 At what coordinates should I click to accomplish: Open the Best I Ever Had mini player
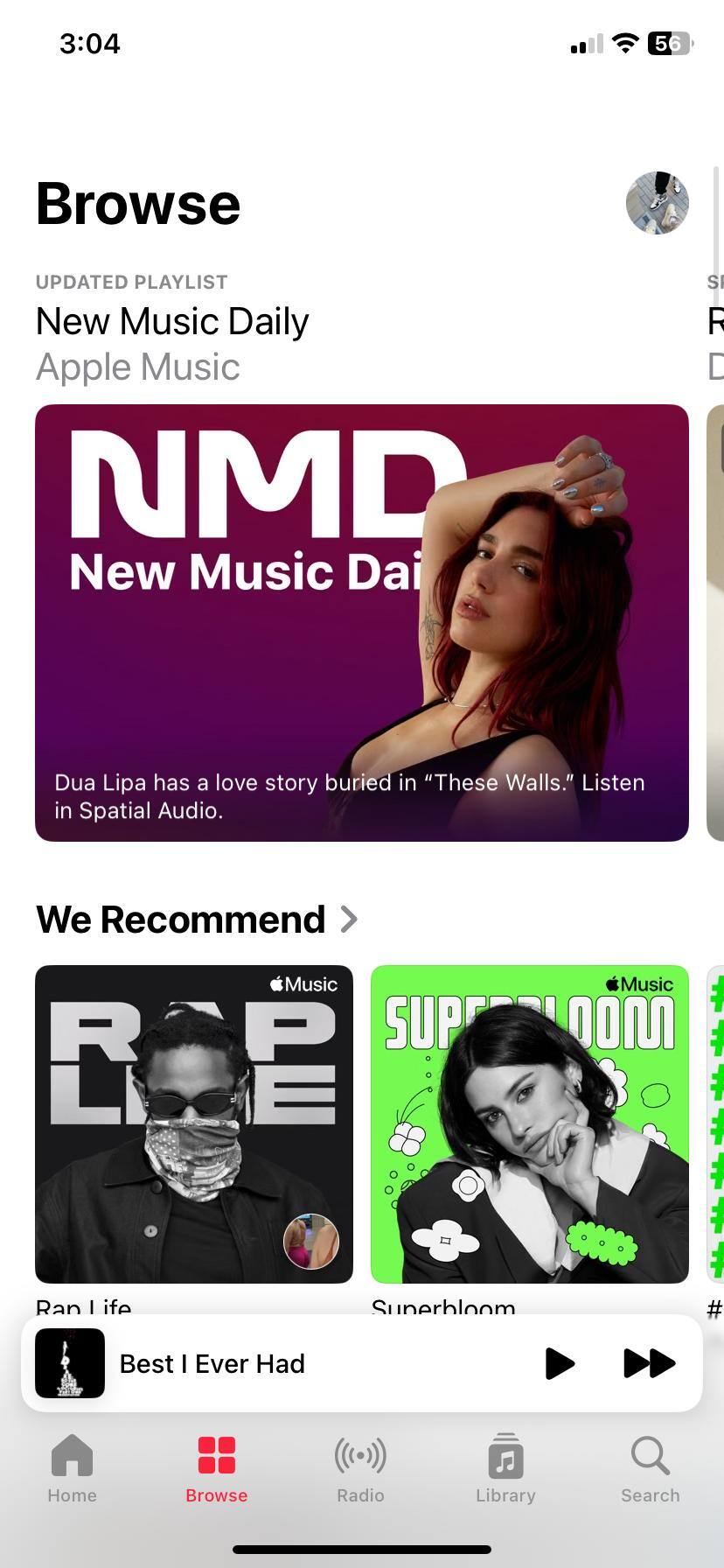click(262, 1363)
